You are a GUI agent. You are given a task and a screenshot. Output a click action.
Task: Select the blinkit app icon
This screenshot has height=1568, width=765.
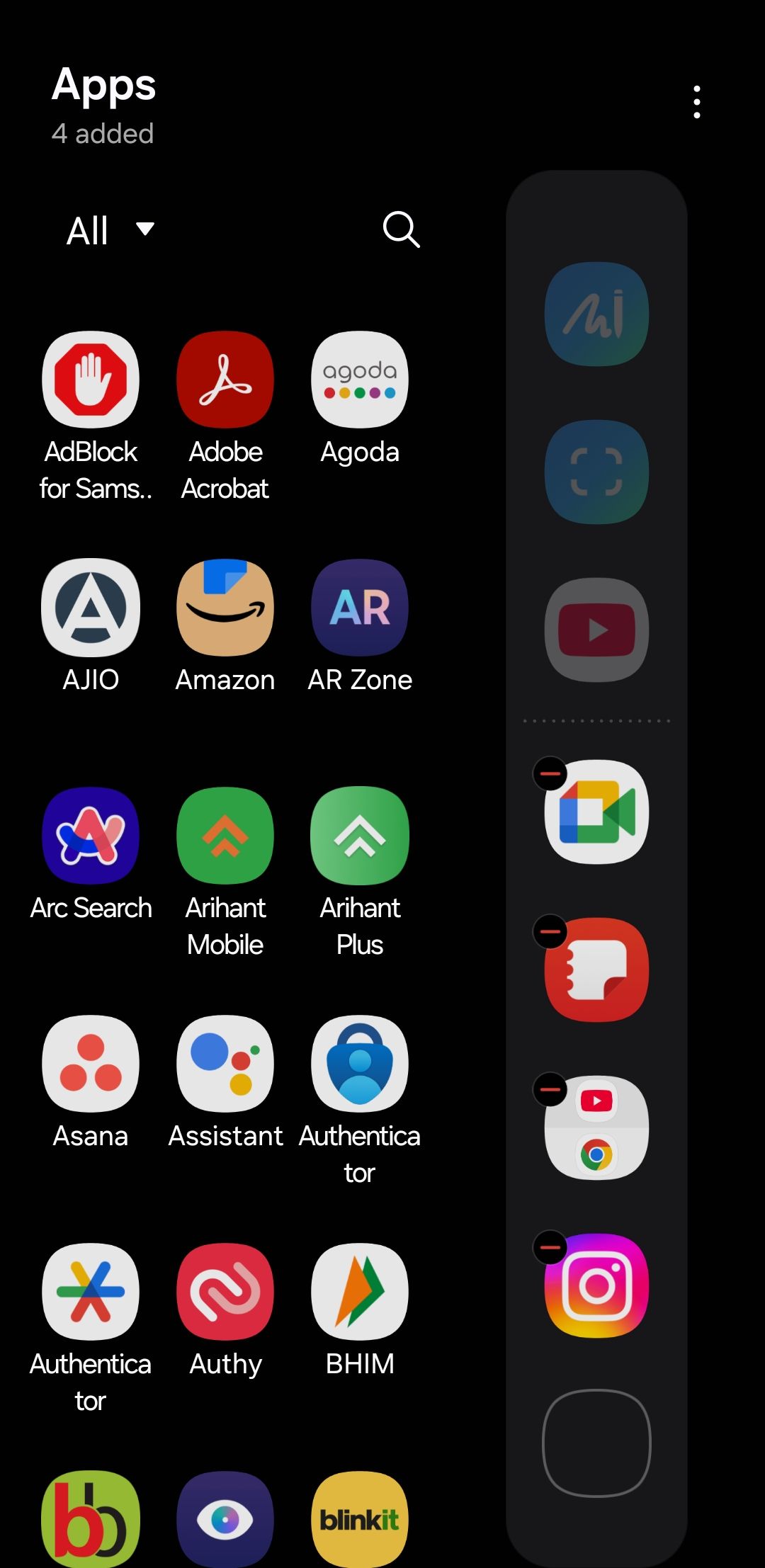360,1518
